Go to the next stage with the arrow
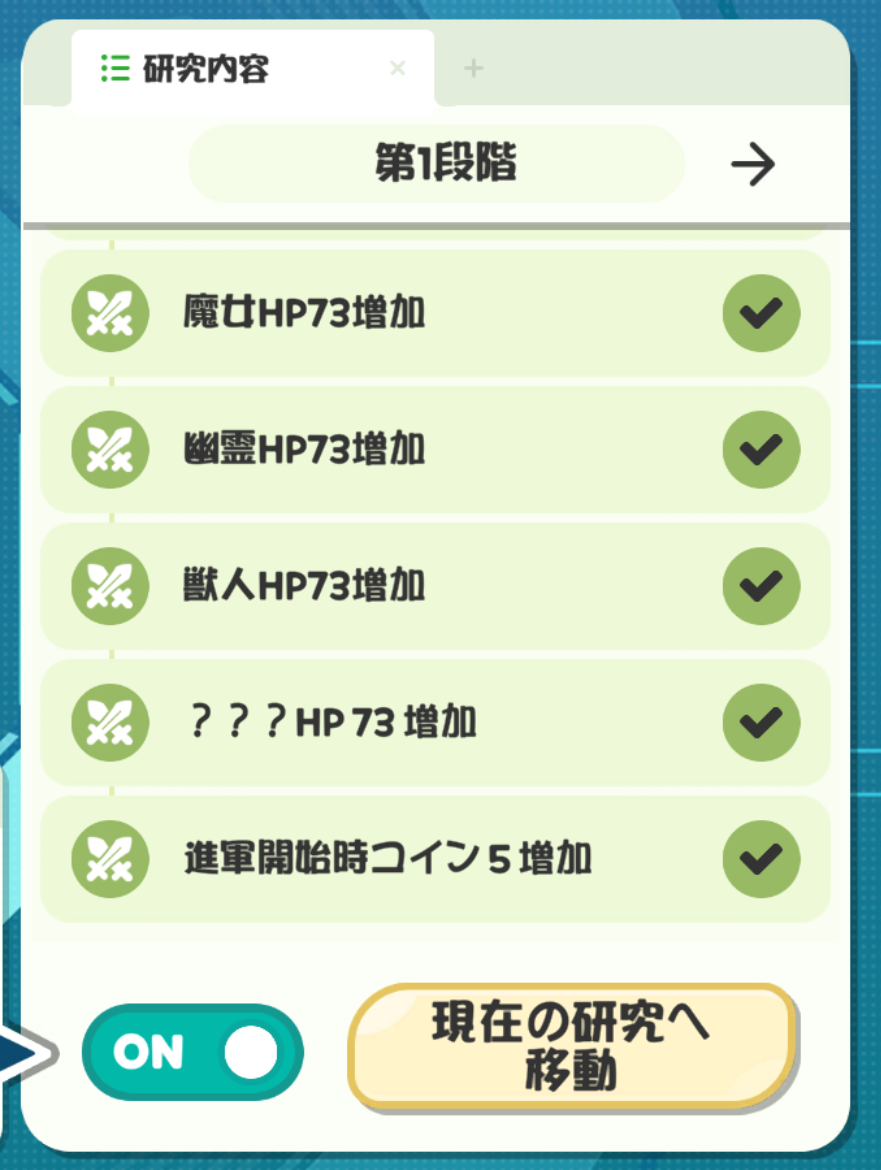The width and height of the screenshot is (881, 1170). pyautogui.click(x=753, y=165)
